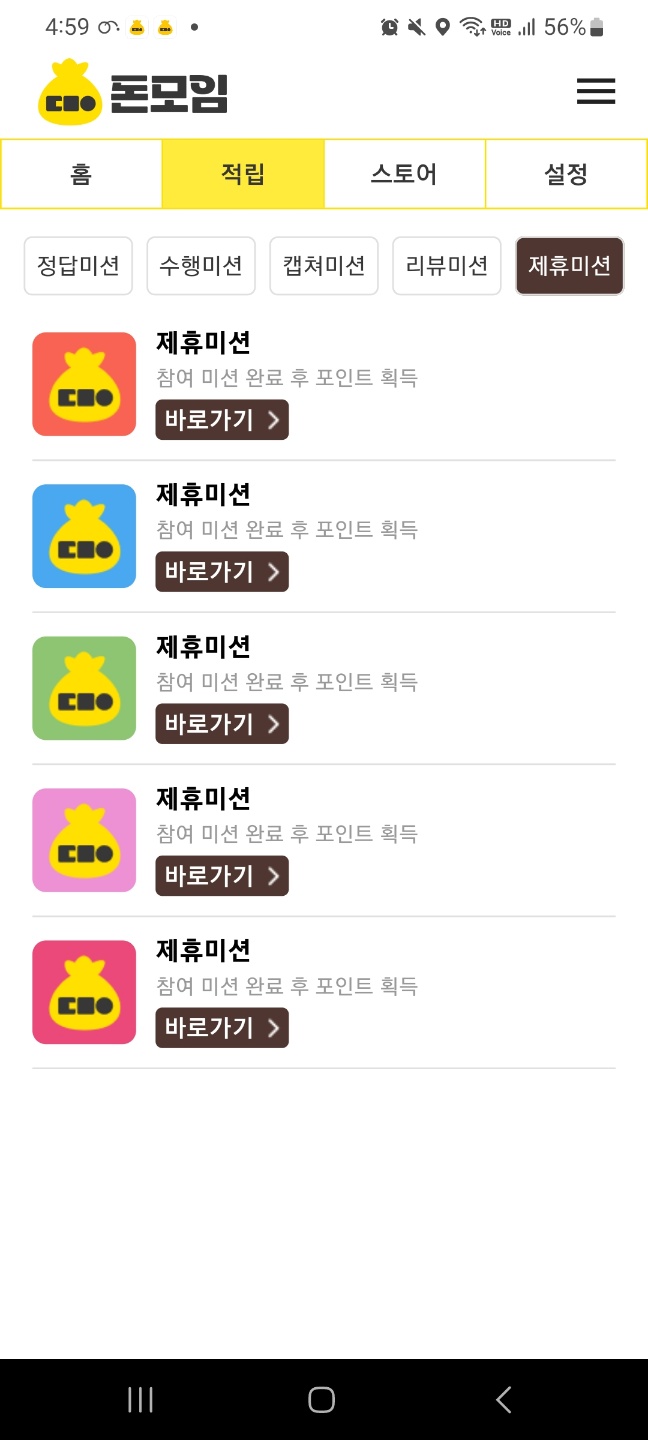Select the 제휴미션 chip
This screenshot has width=648, height=1440.
(570, 266)
